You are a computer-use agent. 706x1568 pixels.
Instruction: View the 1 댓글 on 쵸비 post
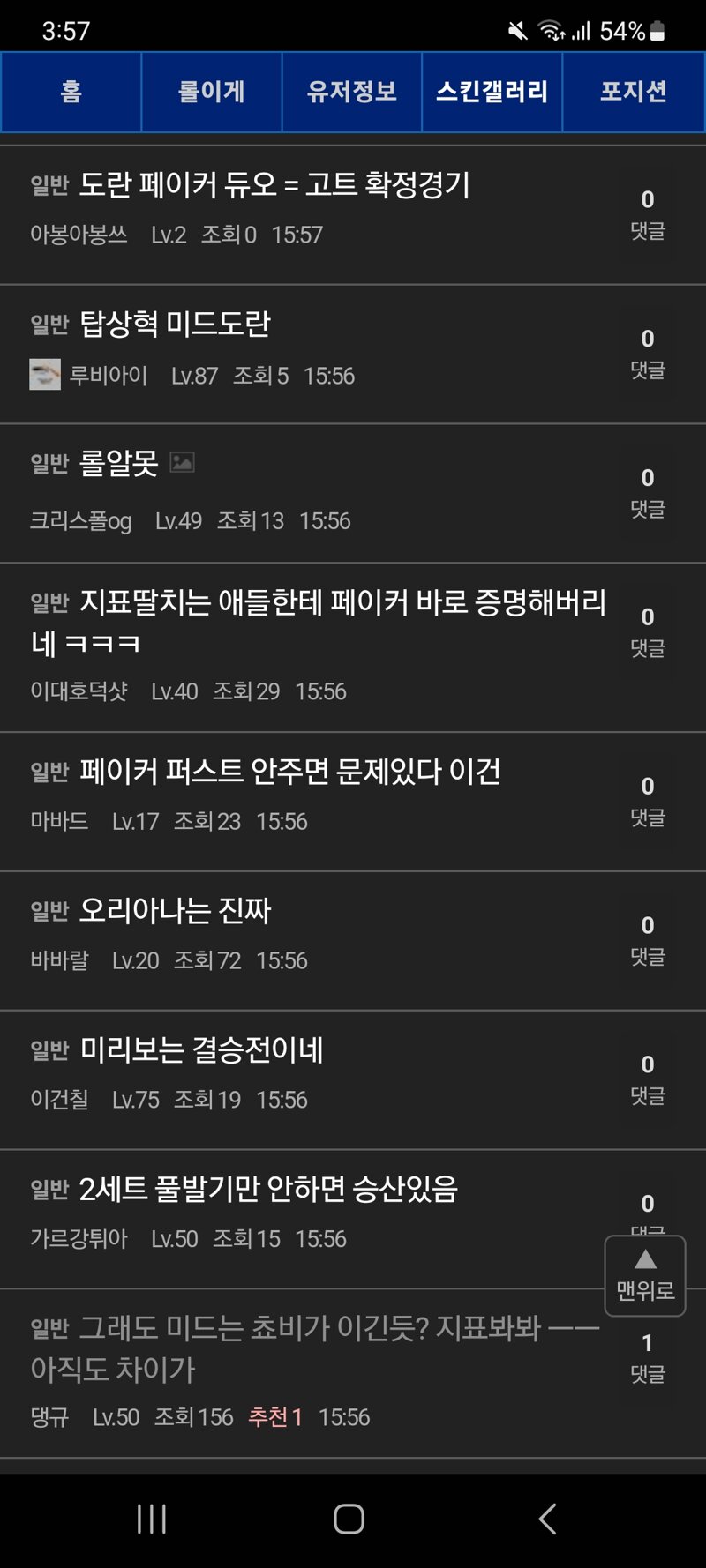[648, 1358]
